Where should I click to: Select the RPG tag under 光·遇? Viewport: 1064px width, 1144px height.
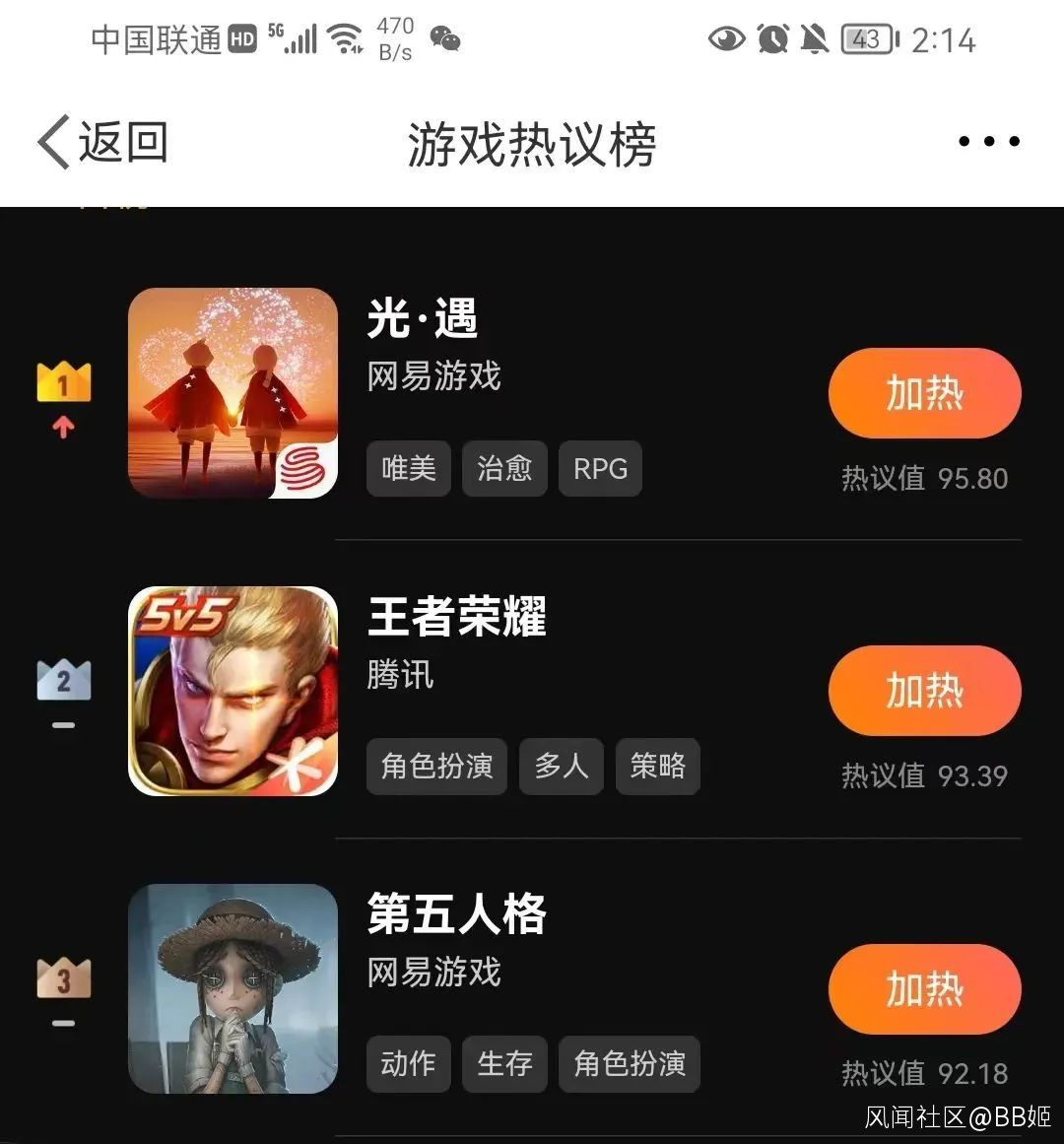point(600,468)
